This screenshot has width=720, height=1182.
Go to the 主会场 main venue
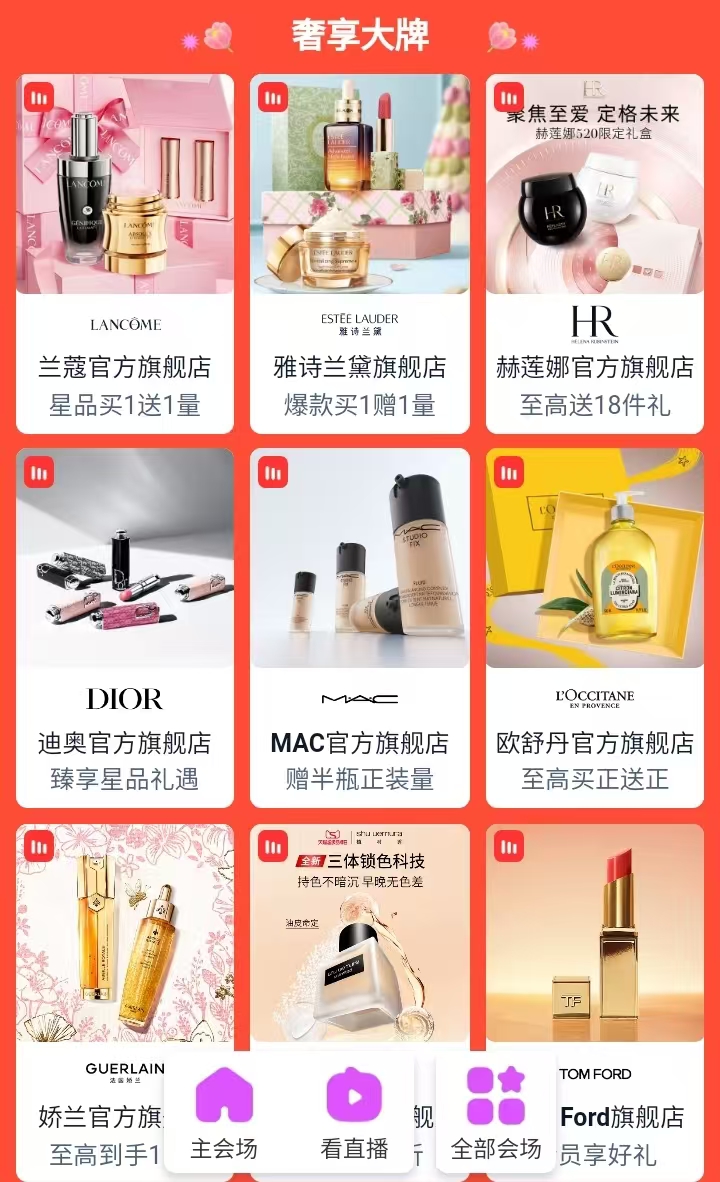pyautogui.click(x=225, y=1112)
